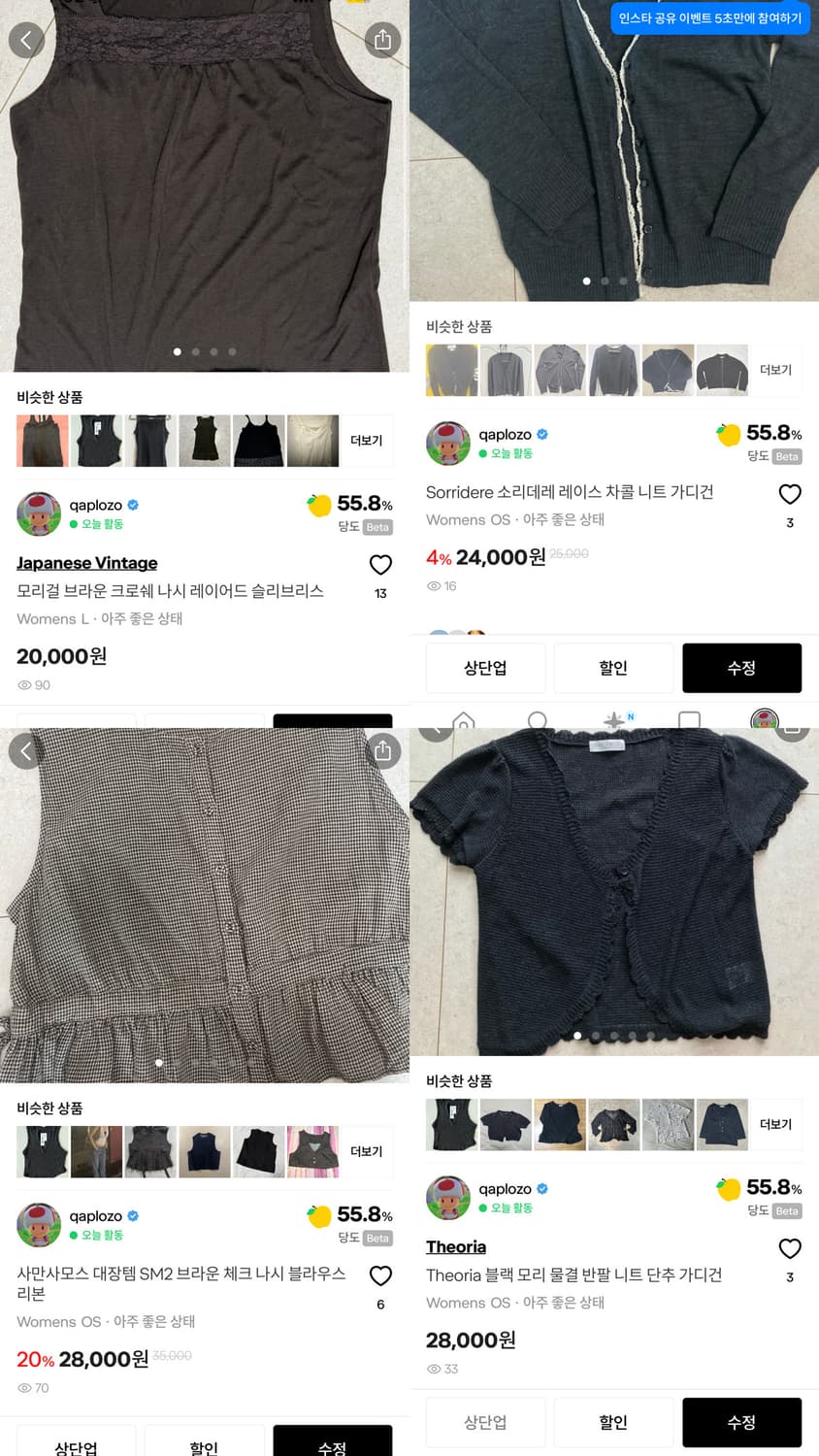Image resolution: width=819 pixels, height=1456 pixels.
Task: Select the second carousel dot on the cardigan photos
Action: pyautogui.click(x=605, y=281)
